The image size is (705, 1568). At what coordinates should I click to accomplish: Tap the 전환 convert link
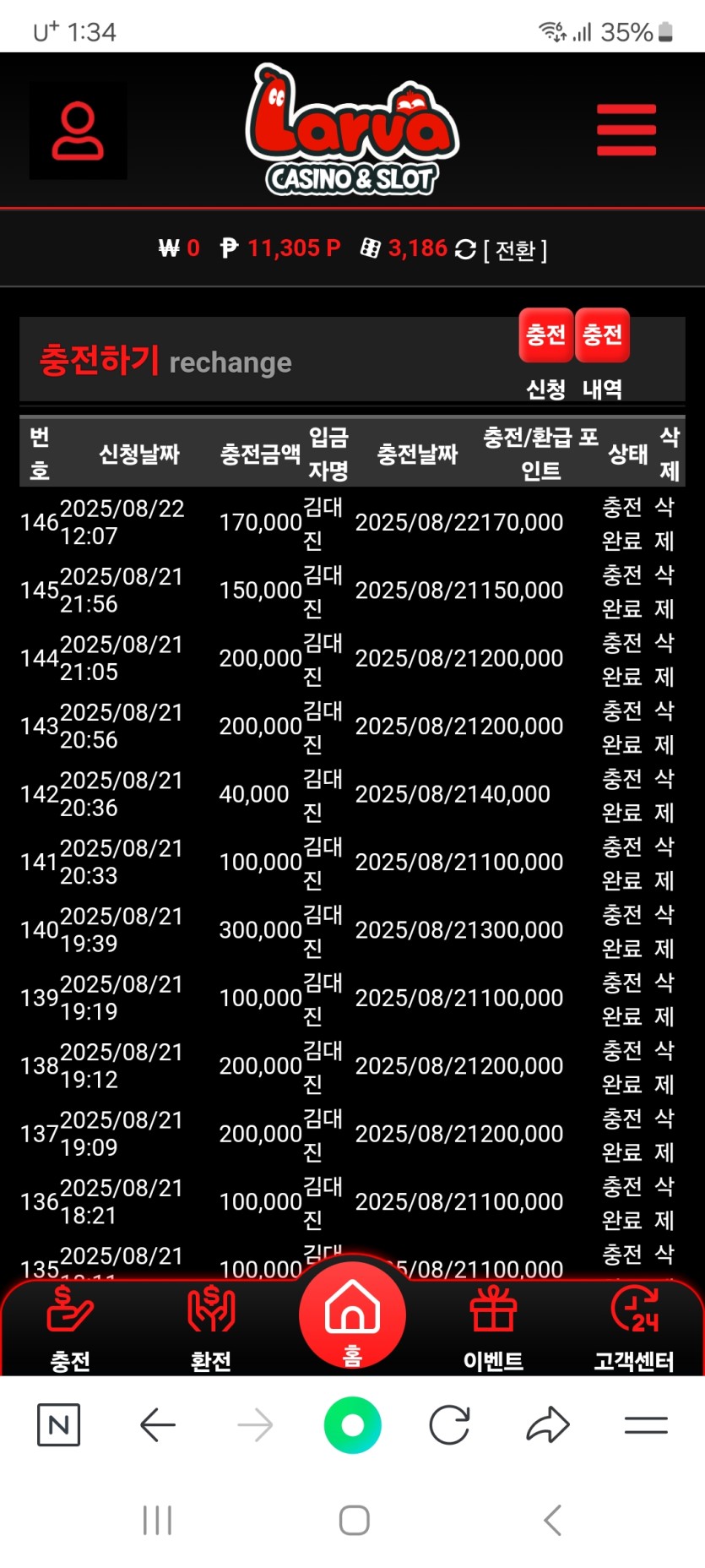click(x=515, y=250)
